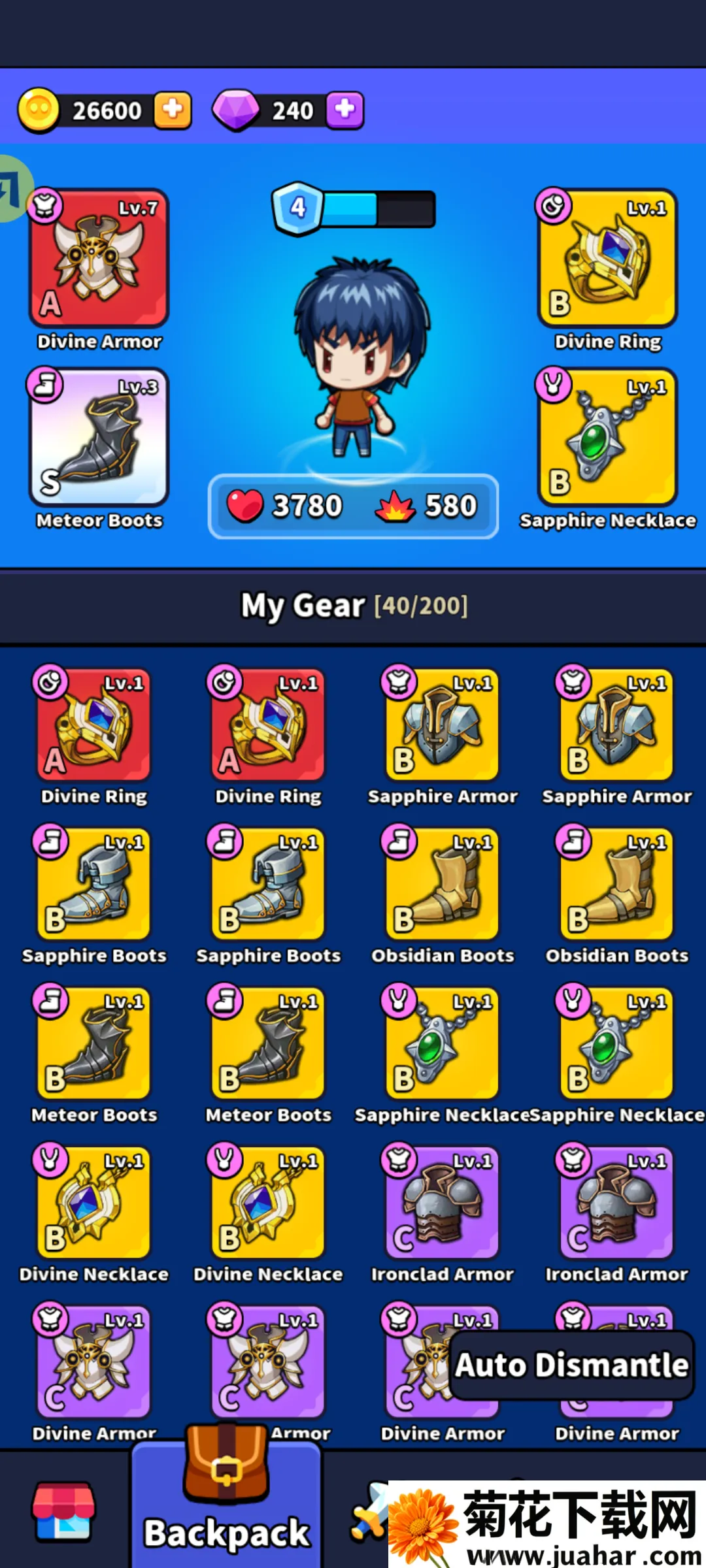This screenshot has height=1568, width=706.
Task: Add more gold coins
Action: pos(173,110)
